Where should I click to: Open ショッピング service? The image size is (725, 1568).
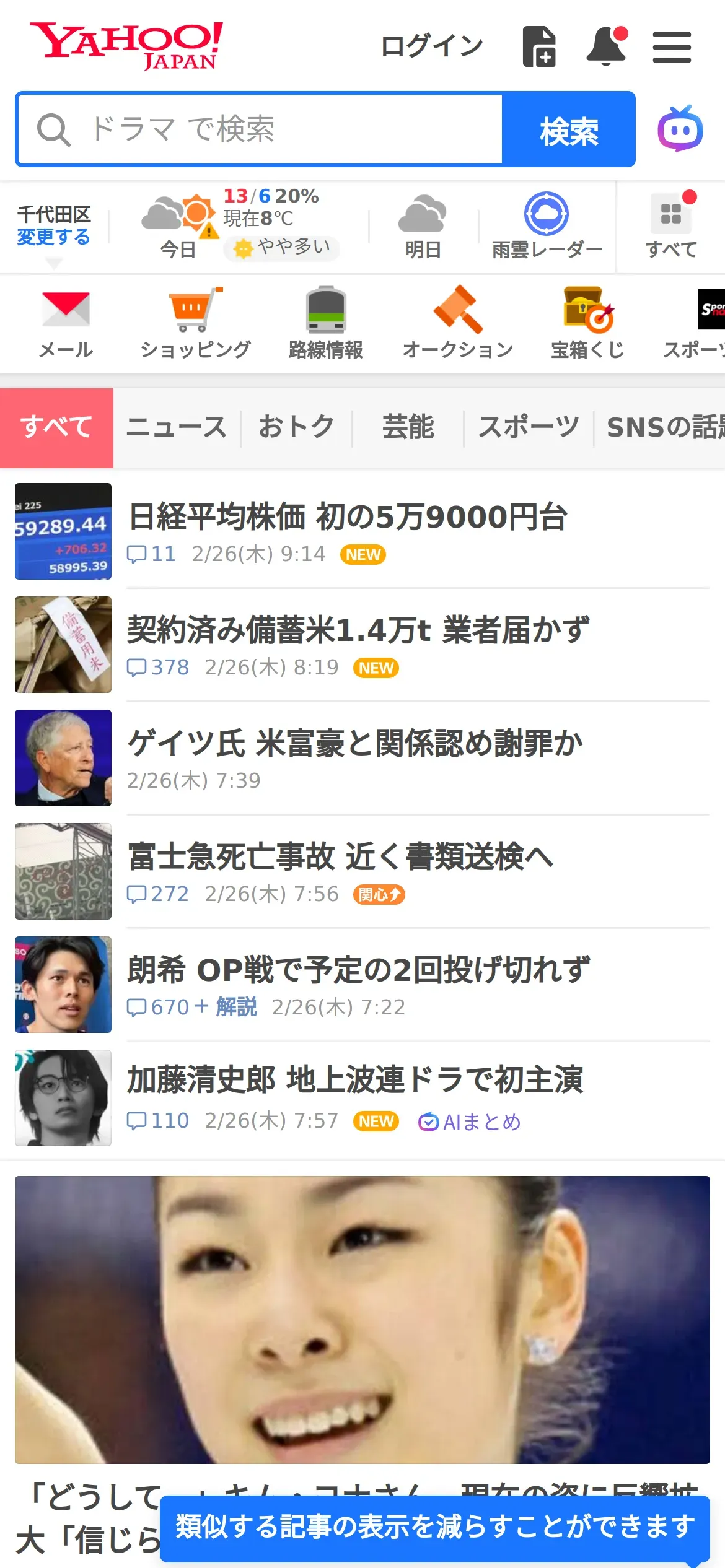196,323
